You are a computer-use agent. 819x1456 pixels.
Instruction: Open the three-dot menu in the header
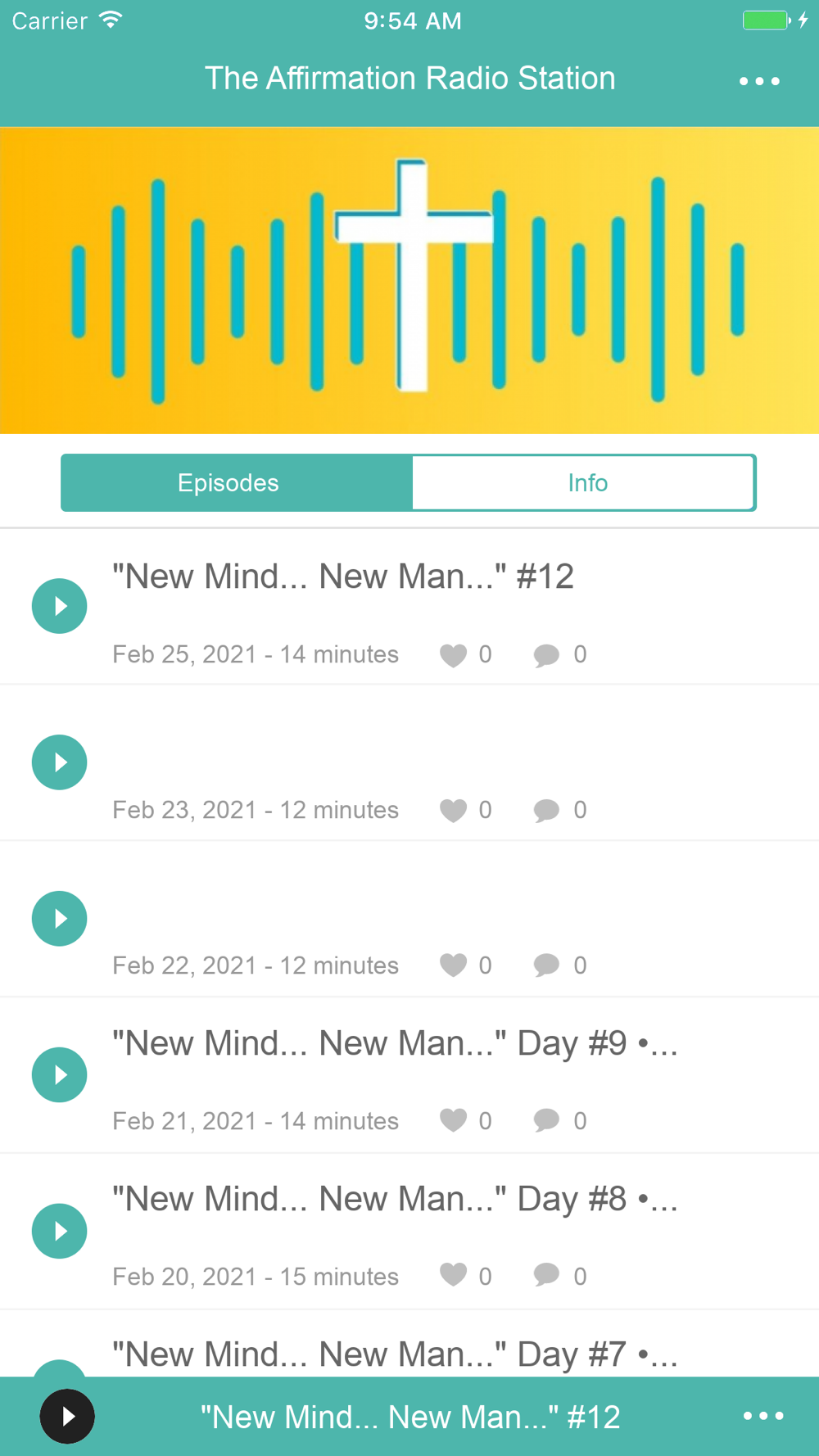(759, 81)
